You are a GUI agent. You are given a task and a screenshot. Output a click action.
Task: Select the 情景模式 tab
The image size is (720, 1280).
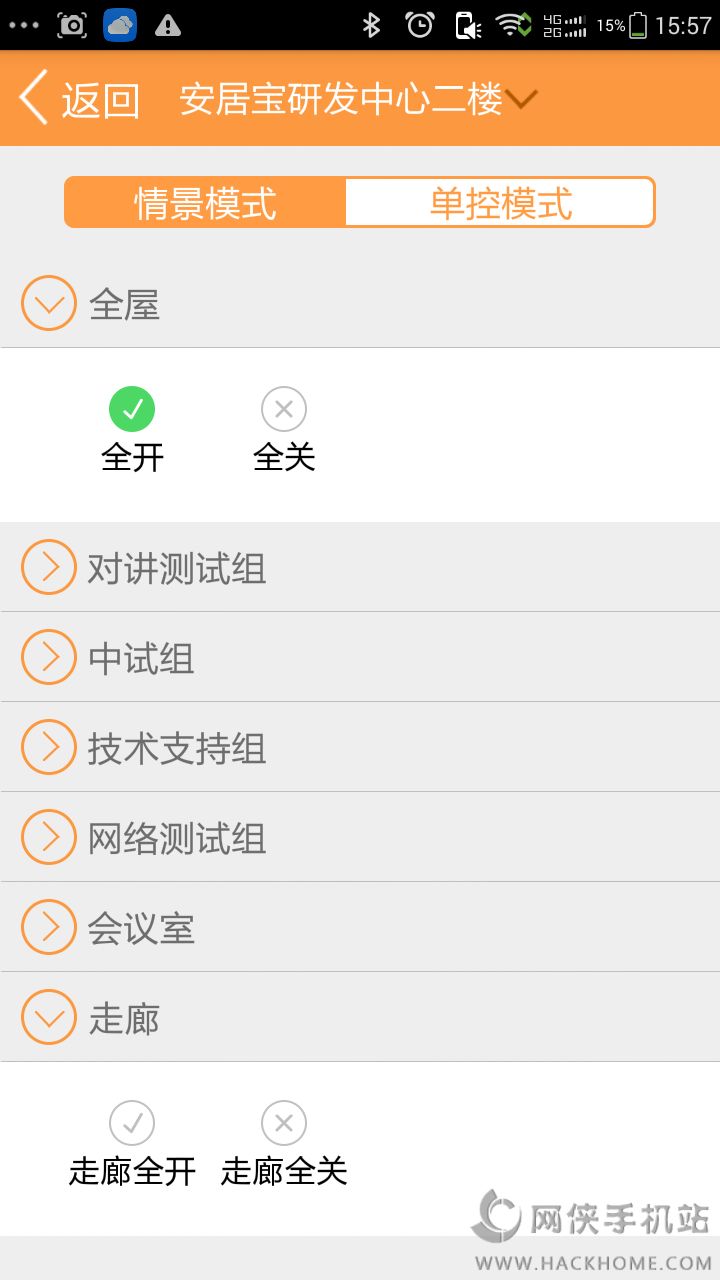click(x=206, y=203)
